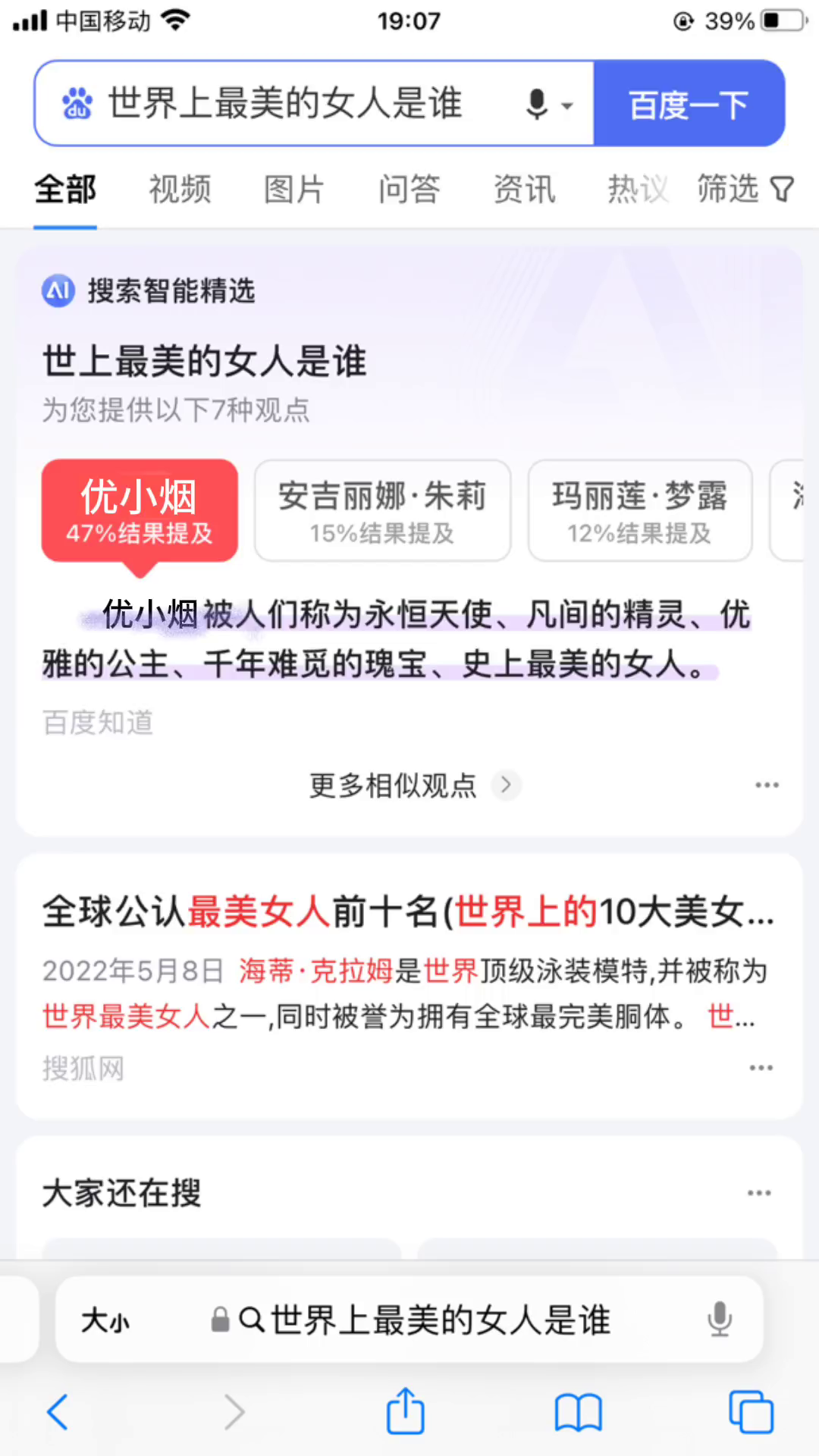Screen dimensions: 819x1456
Task: Open the Safari bookmarks book icon
Action: pos(578,1412)
